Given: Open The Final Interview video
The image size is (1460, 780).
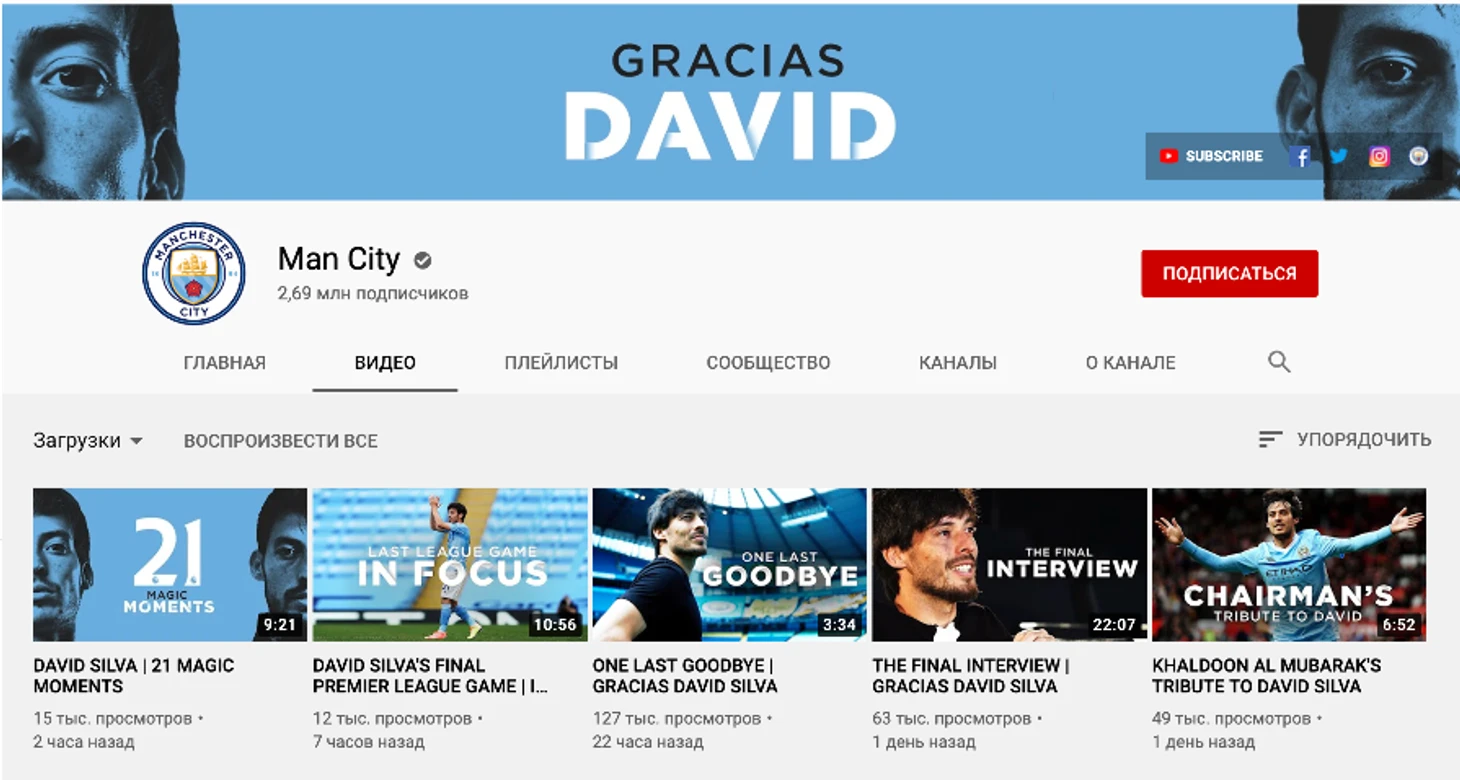Looking at the screenshot, I should (1009, 565).
